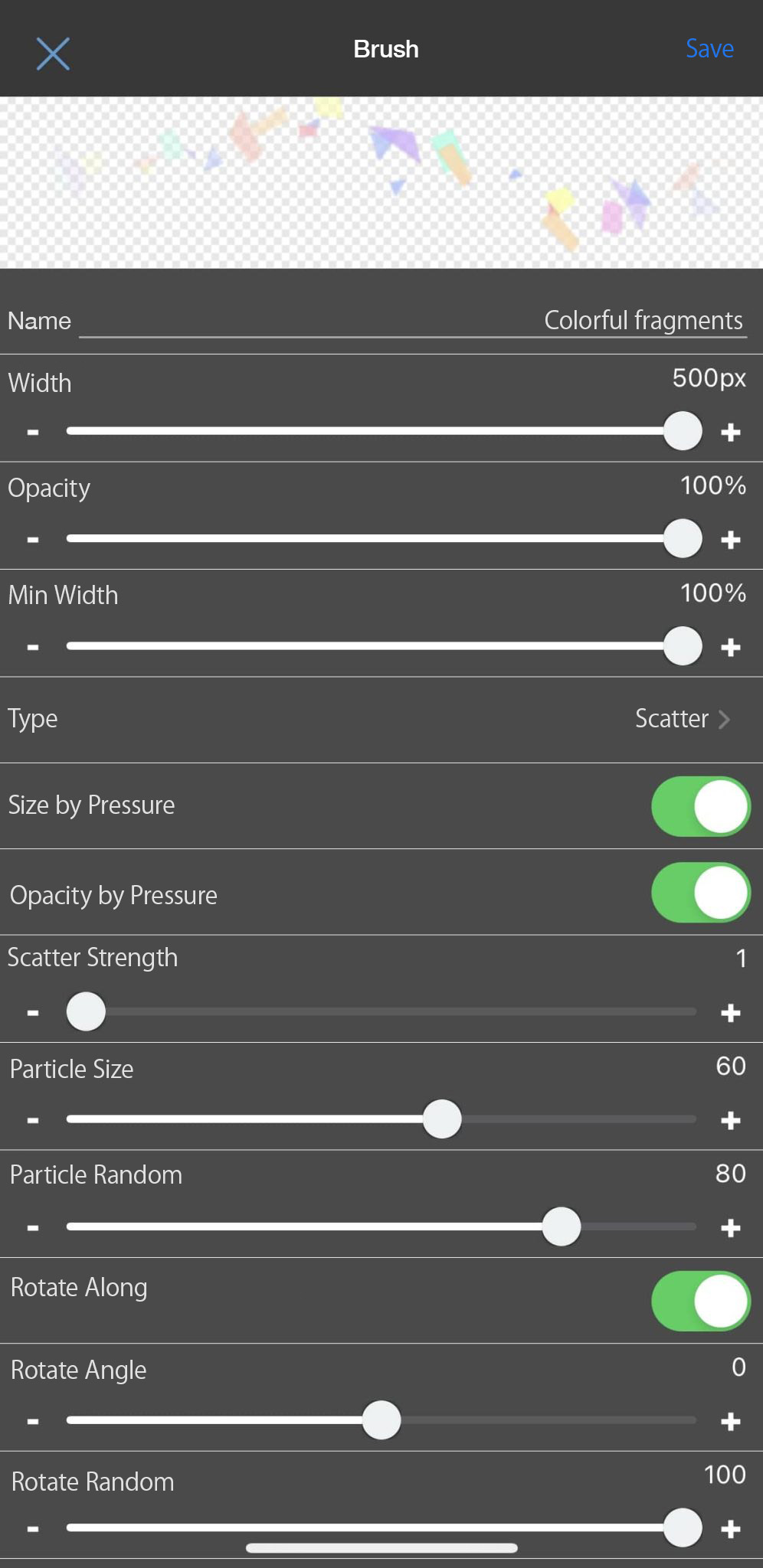763x1568 pixels.
Task: Disable Opacity by Pressure switch
Action: [701, 893]
